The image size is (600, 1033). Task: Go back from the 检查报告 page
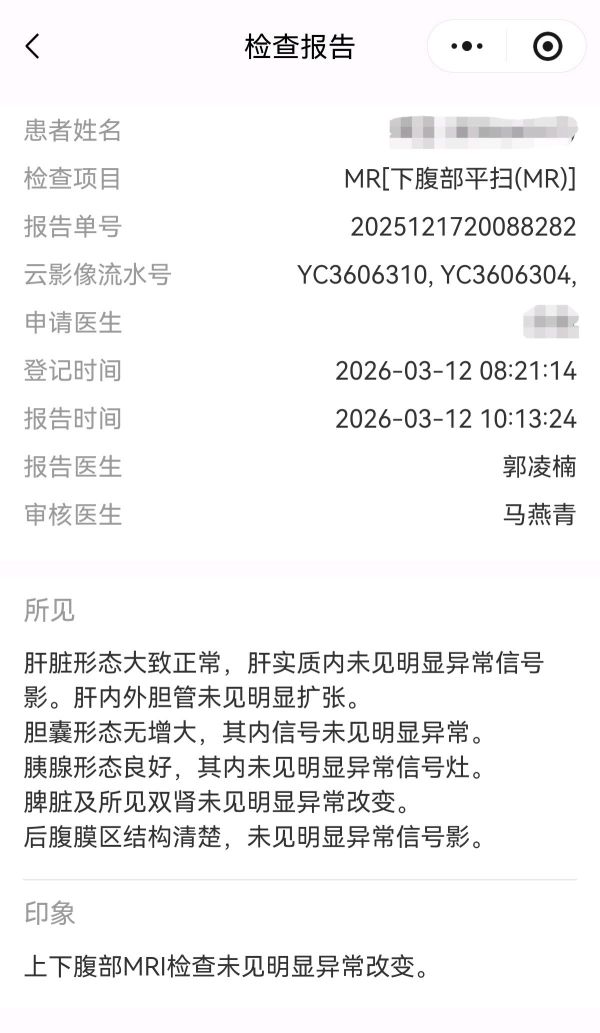point(33,46)
